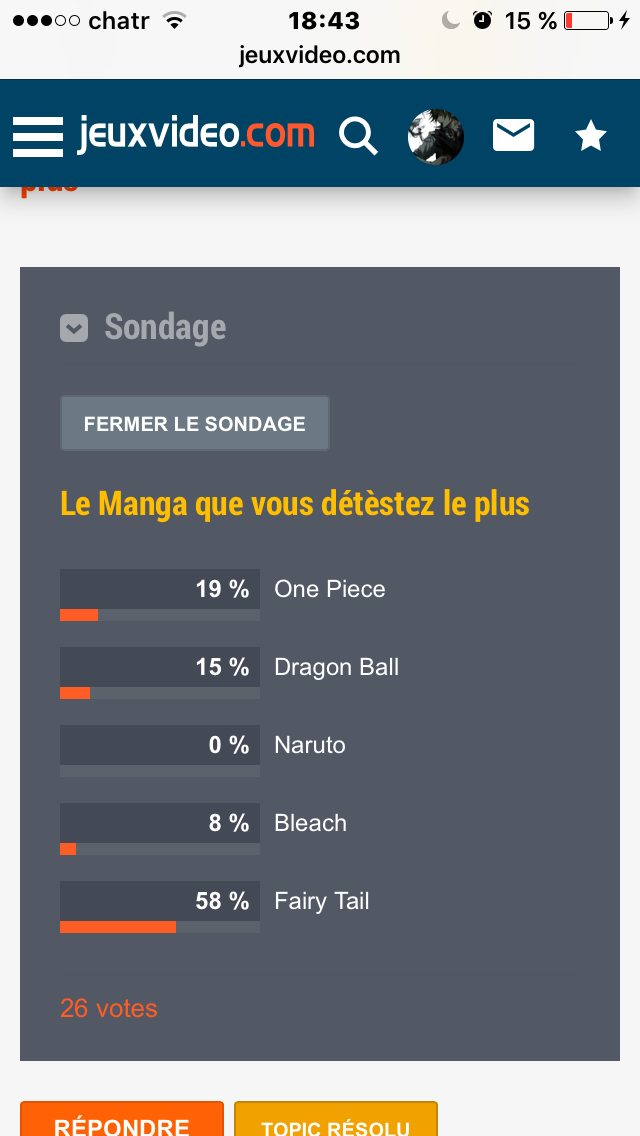Open the favorites star

(591, 136)
